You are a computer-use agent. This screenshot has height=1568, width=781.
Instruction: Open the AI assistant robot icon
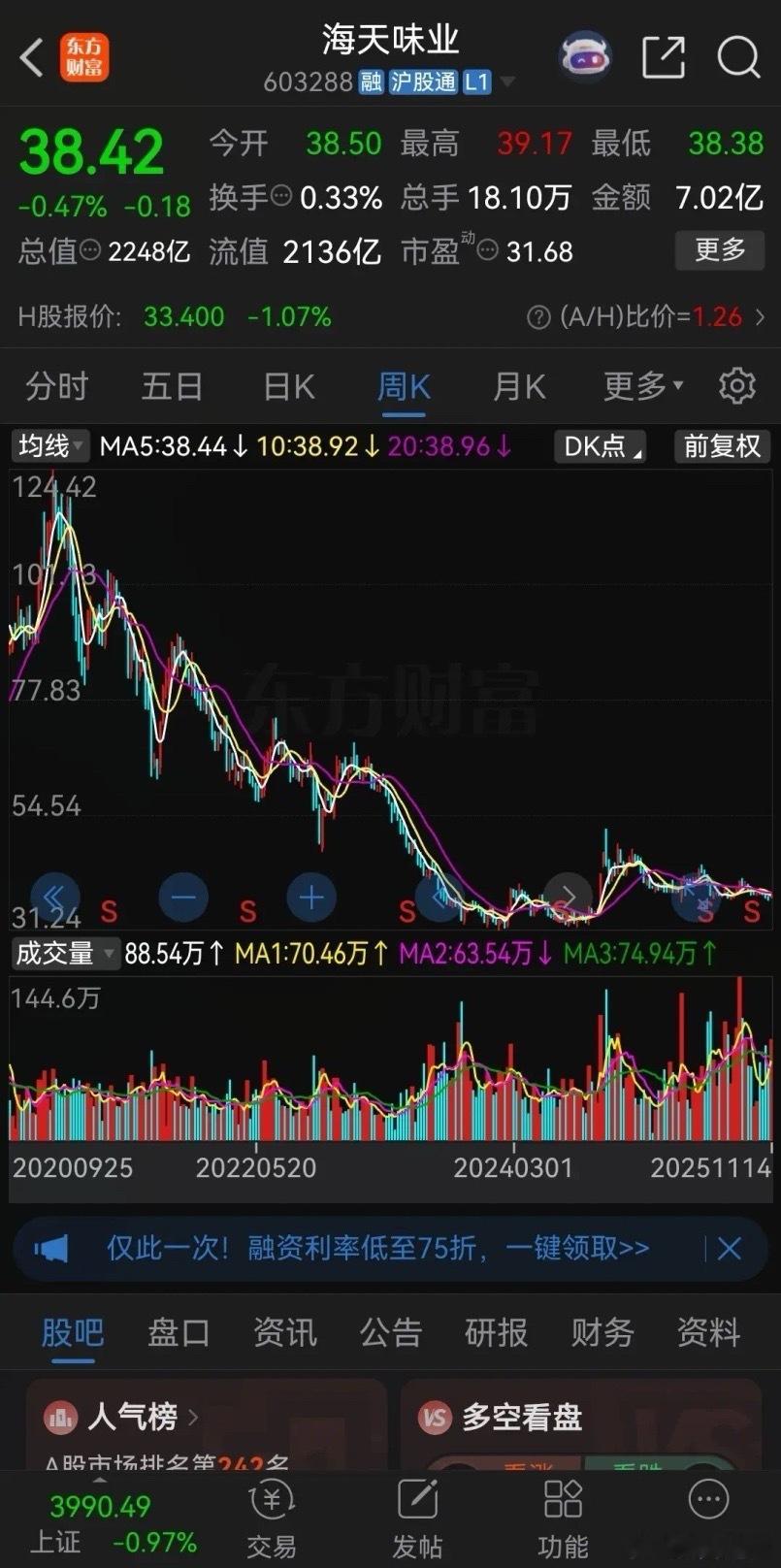583,57
